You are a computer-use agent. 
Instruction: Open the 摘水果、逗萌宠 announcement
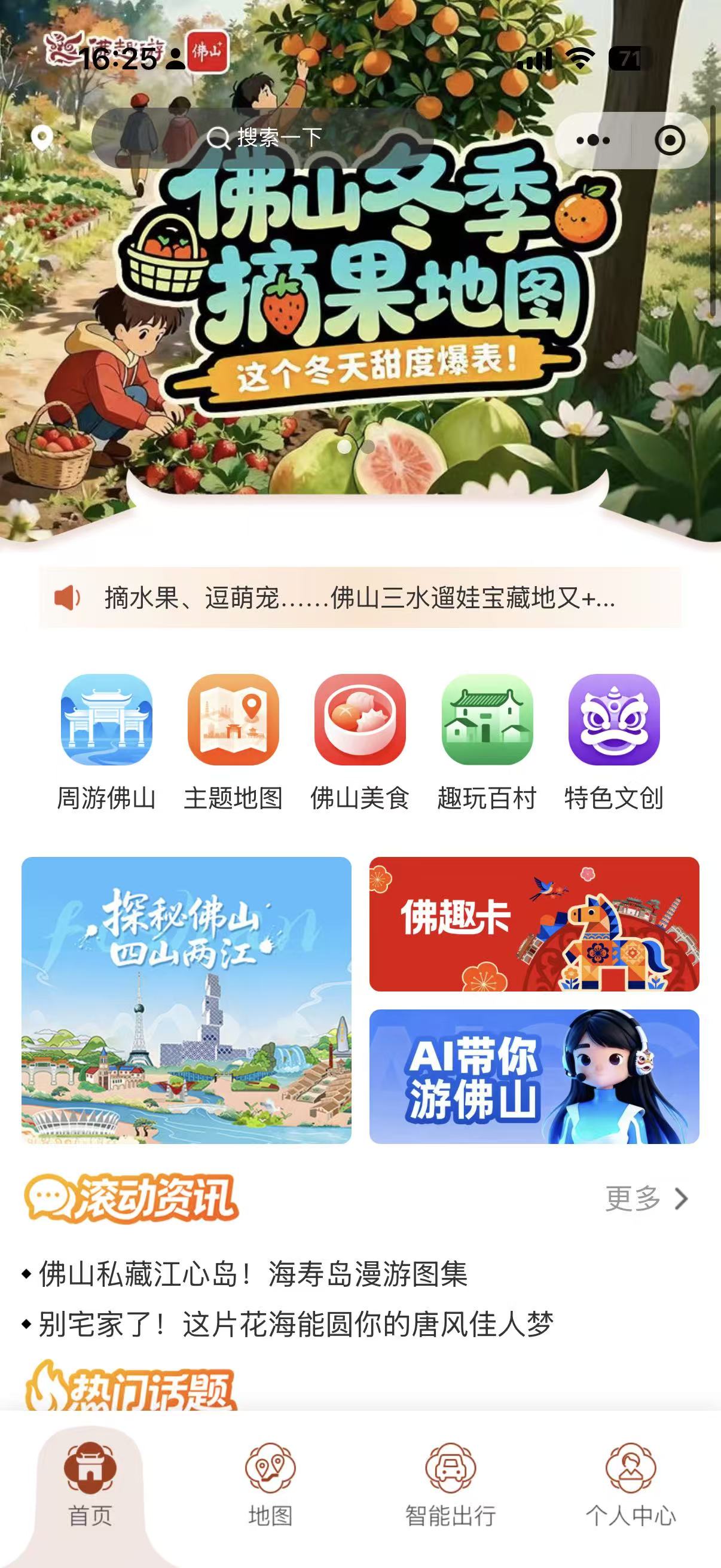(x=359, y=598)
